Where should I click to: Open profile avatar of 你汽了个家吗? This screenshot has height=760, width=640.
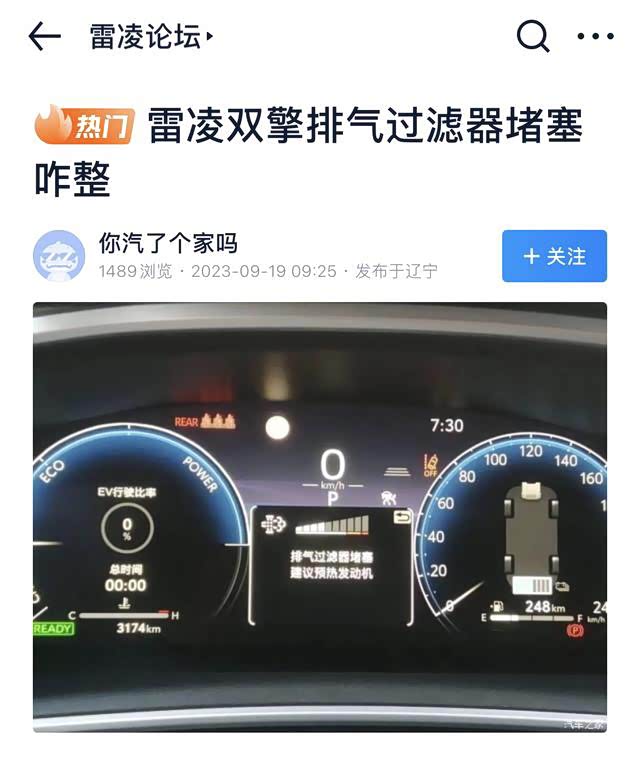click(59, 256)
